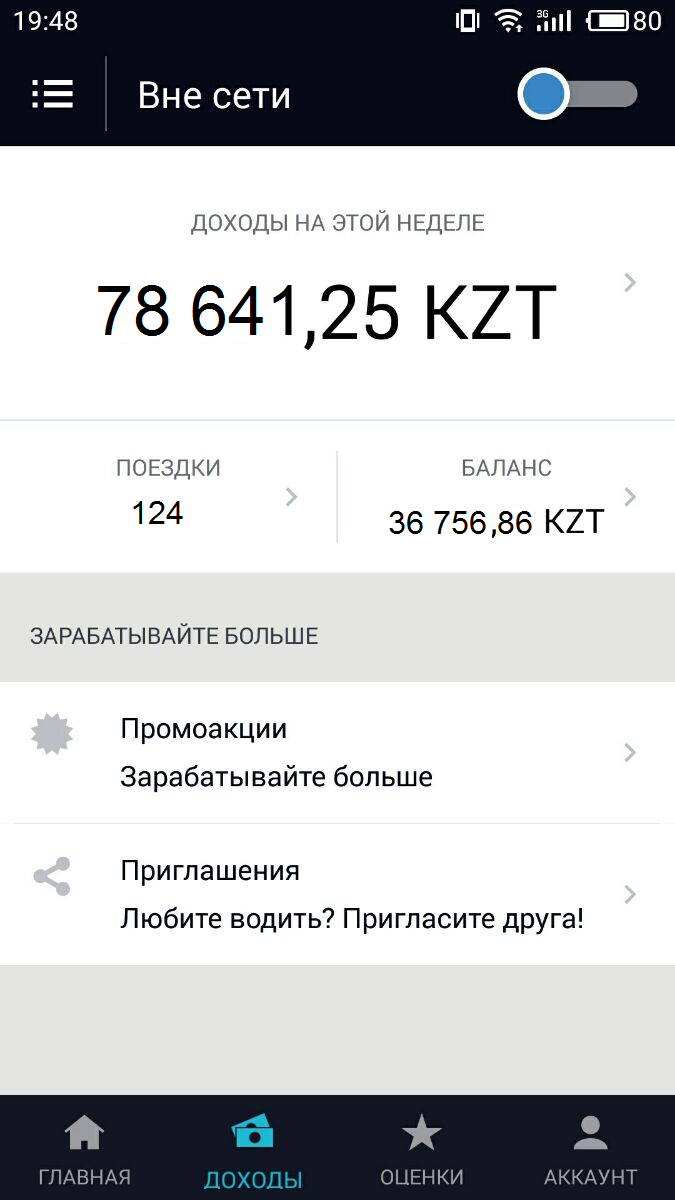The height and width of the screenshot is (1200, 675).
Task: Open this week's earnings details
Action: point(337,283)
